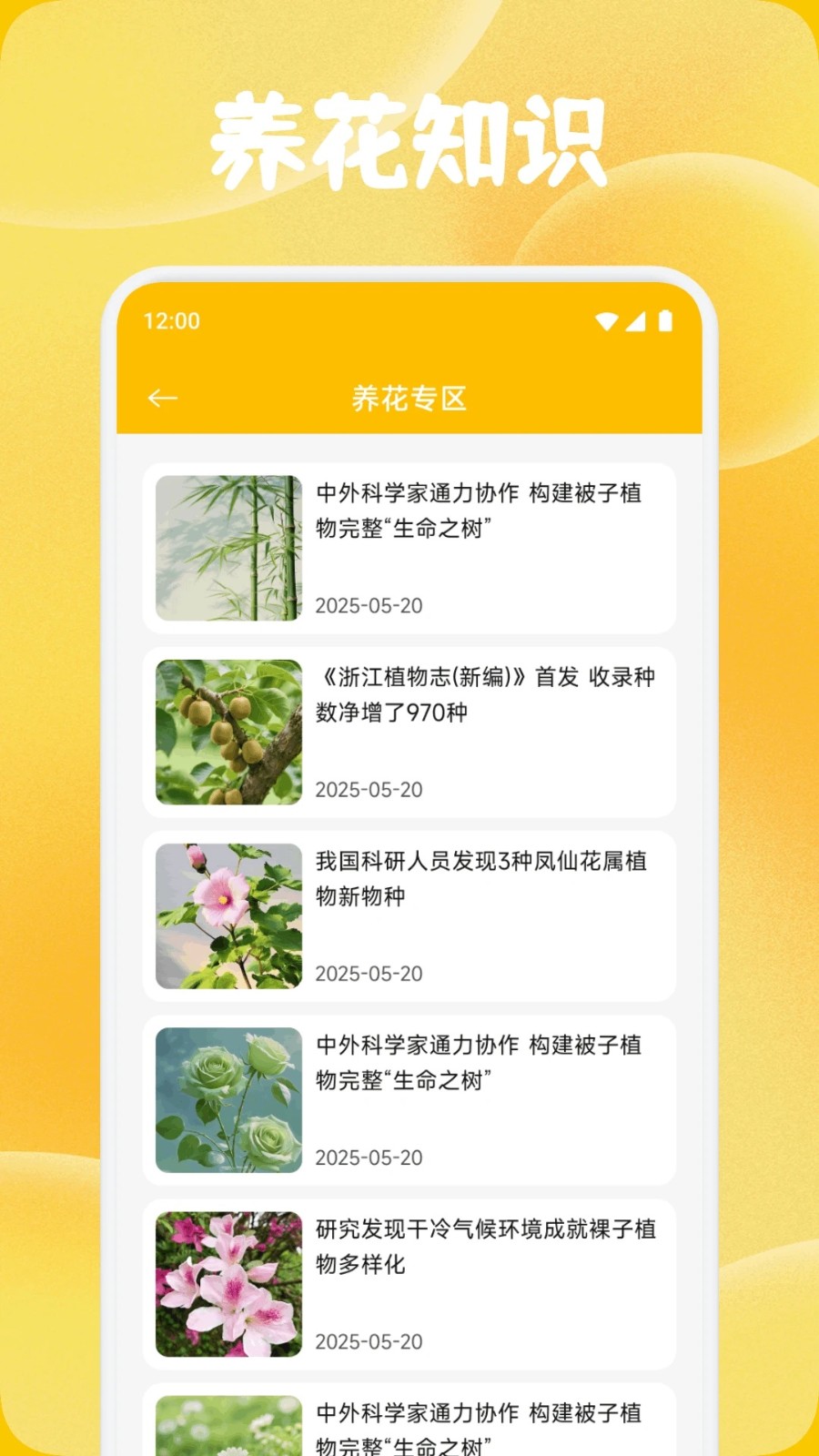Open the 《浙江植物志(新编)》首发 article
This screenshot has height=1456, width=819.
(482, 694)
